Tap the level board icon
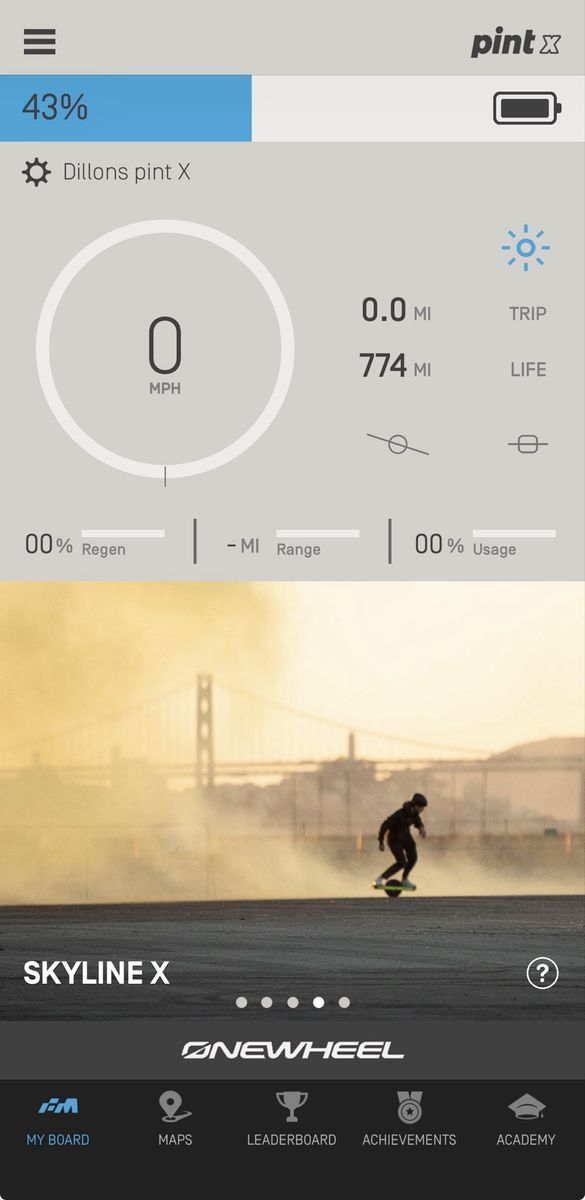Viewport: 585px width, 1200px height. [x=528, y=445]
